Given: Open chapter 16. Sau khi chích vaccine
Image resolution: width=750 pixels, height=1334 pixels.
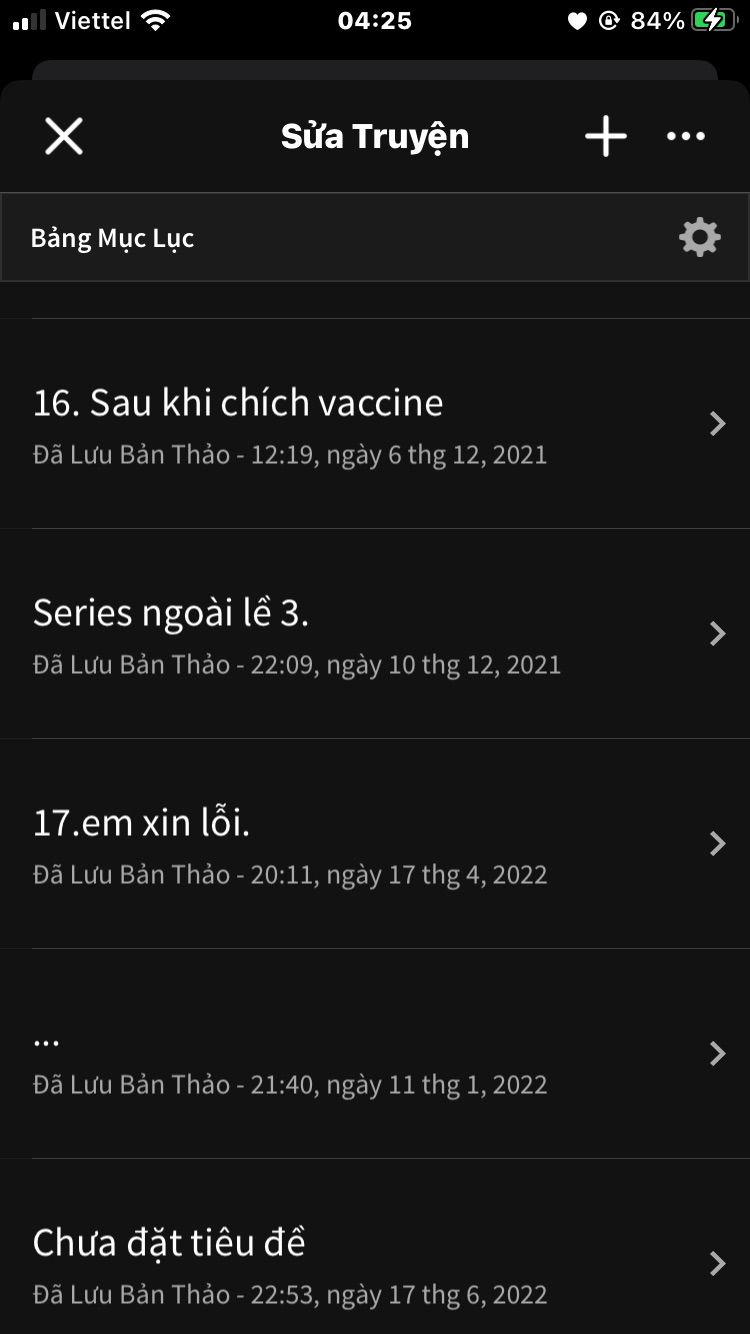Looking at the screenshot, I should tap(375, 424).
